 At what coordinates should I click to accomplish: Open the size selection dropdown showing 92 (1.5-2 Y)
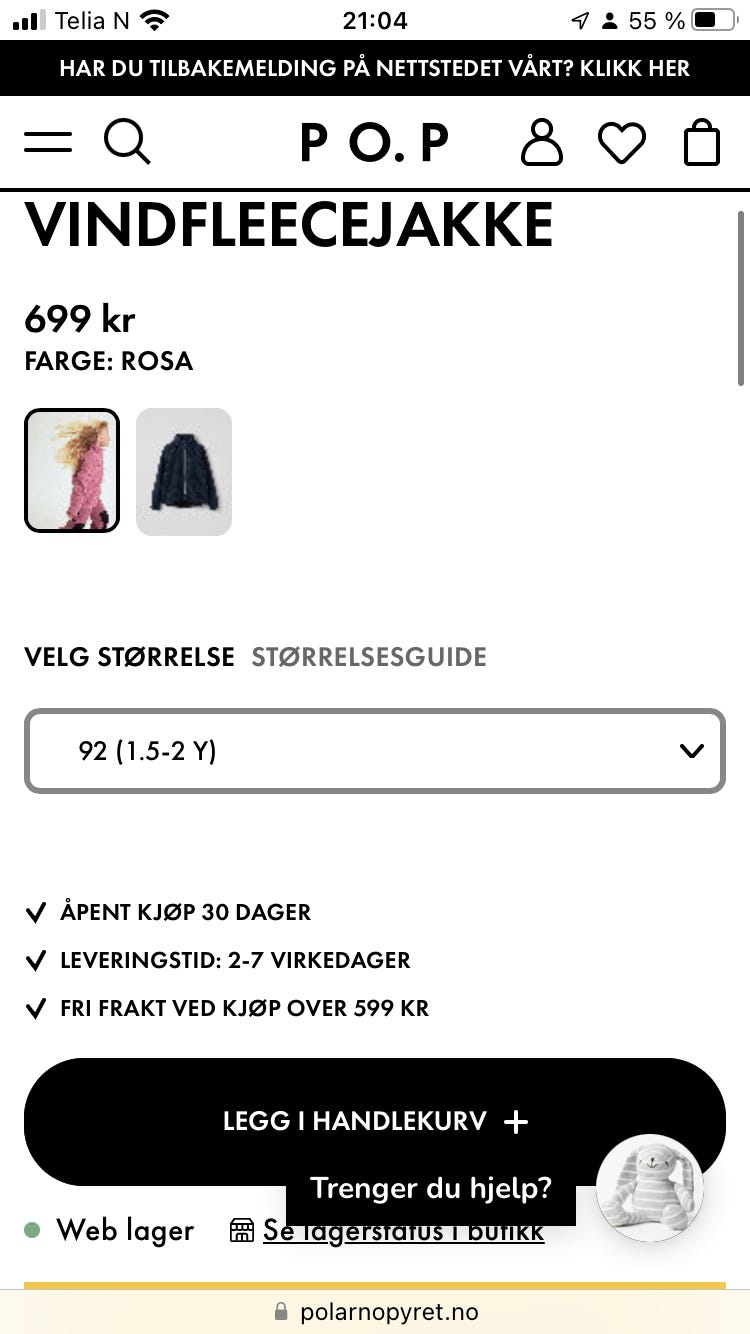tap(374, 751)
